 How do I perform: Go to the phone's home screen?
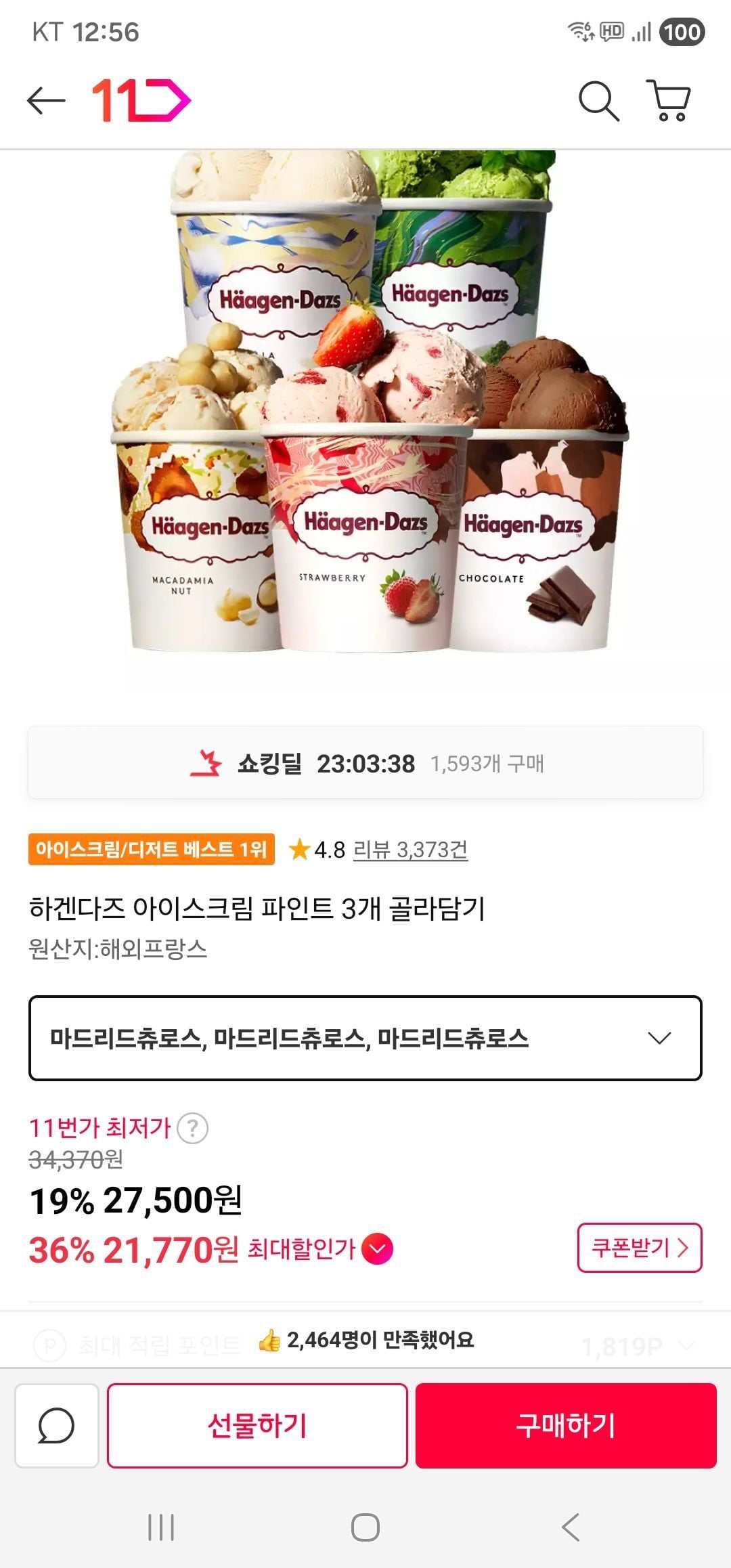pos(365,1527)
